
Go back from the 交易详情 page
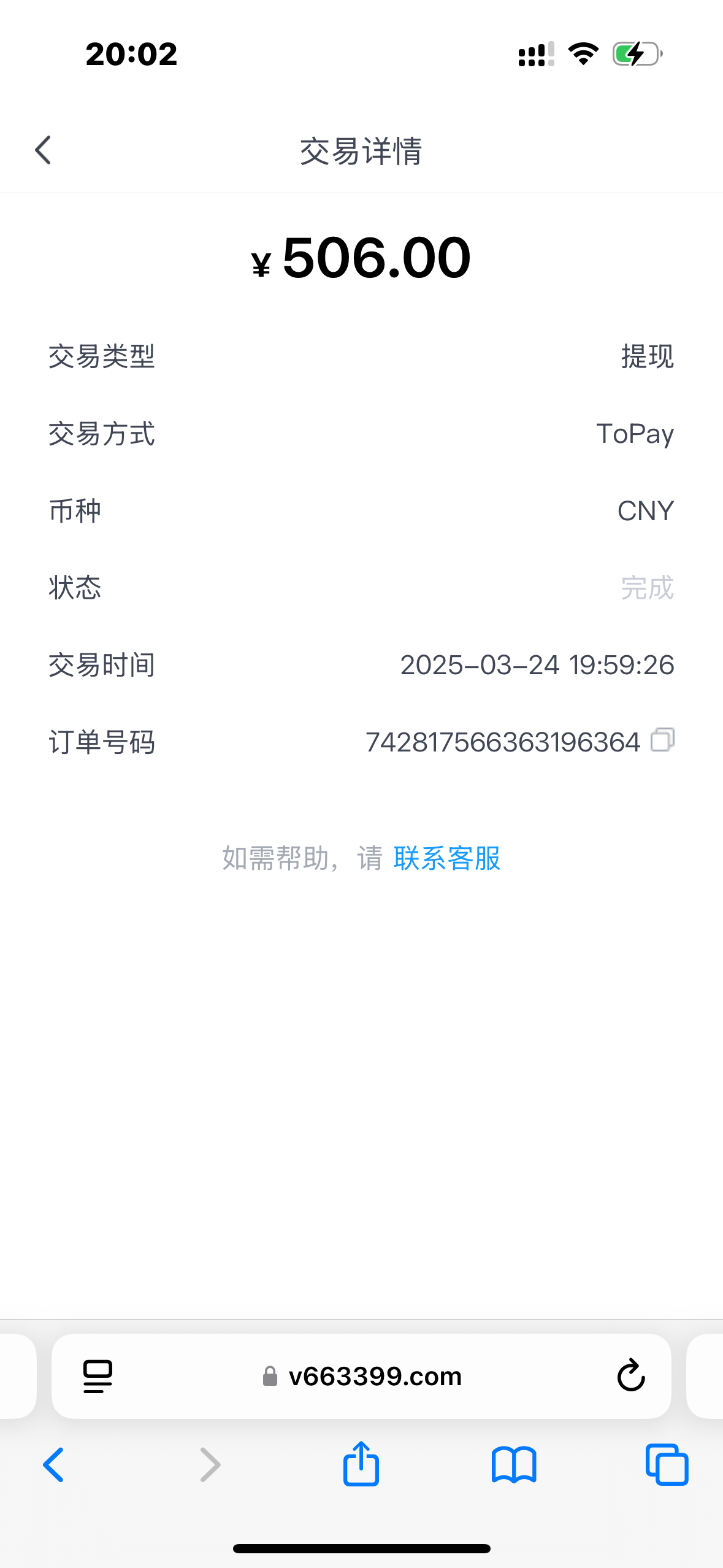click(x=43, y=150)
